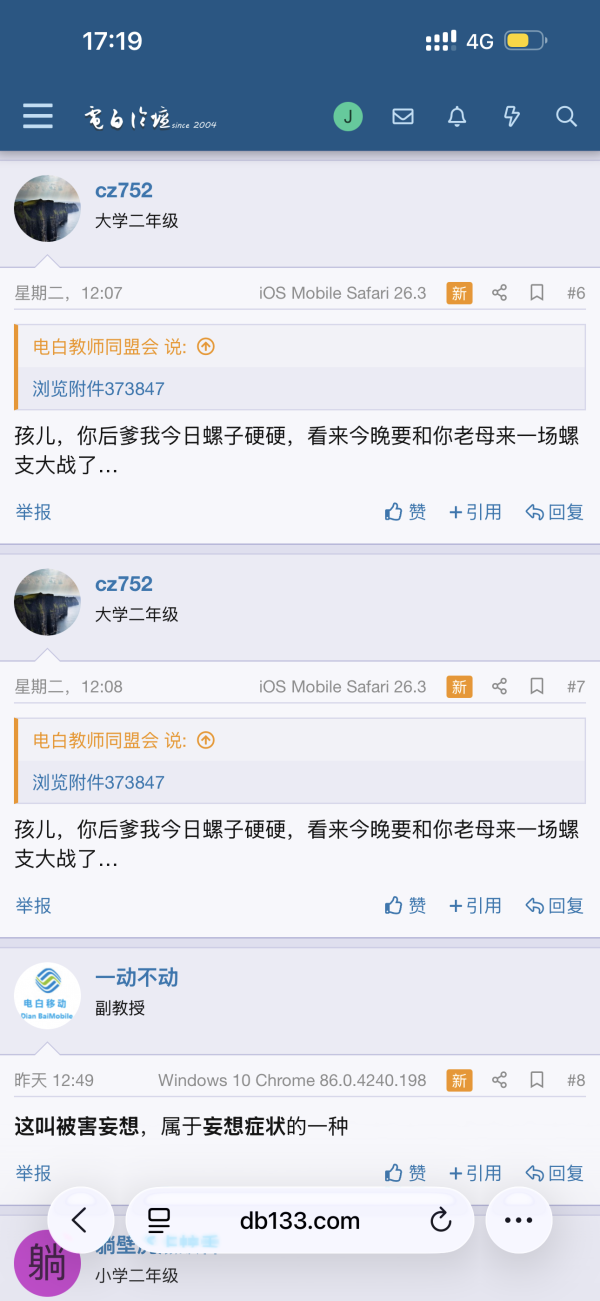
Task: Jump to quoted post by 电白教师同盟会 in #7
Action: (206, 741)
